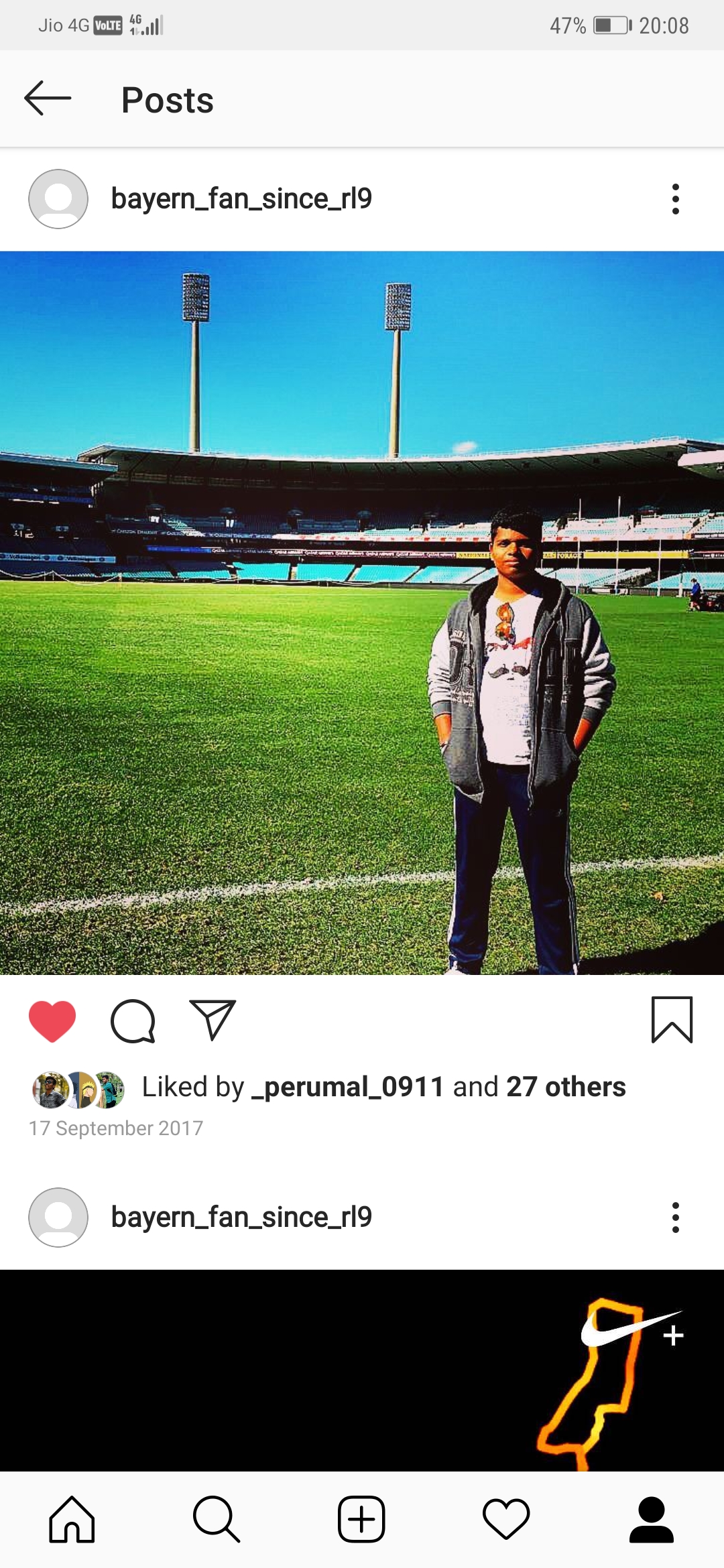Open comments on the stadium post

[x=133, y=1021]
